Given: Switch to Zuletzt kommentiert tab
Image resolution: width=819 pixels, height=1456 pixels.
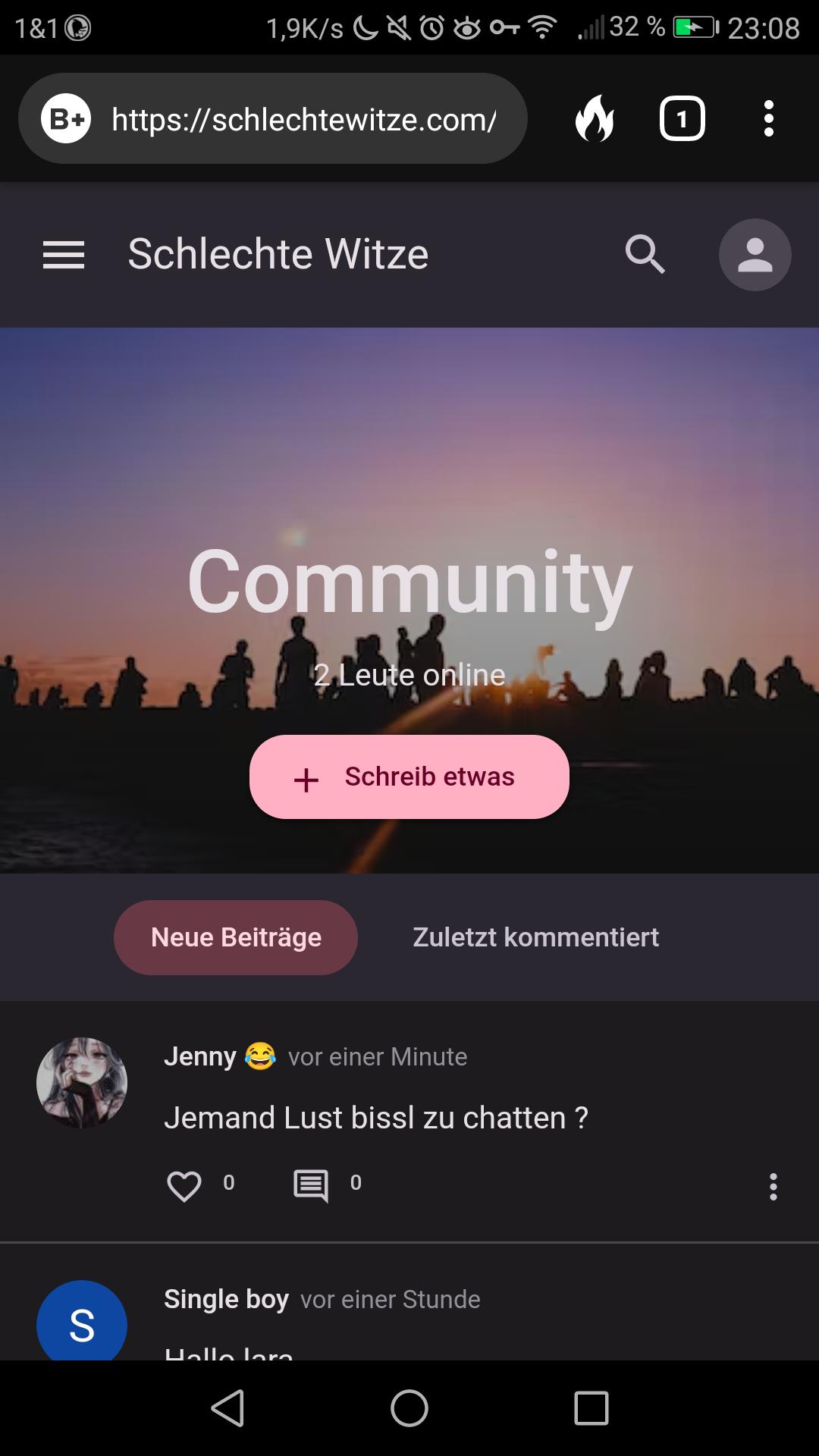Looking at the screenshot, I should [x=535, y=937].
